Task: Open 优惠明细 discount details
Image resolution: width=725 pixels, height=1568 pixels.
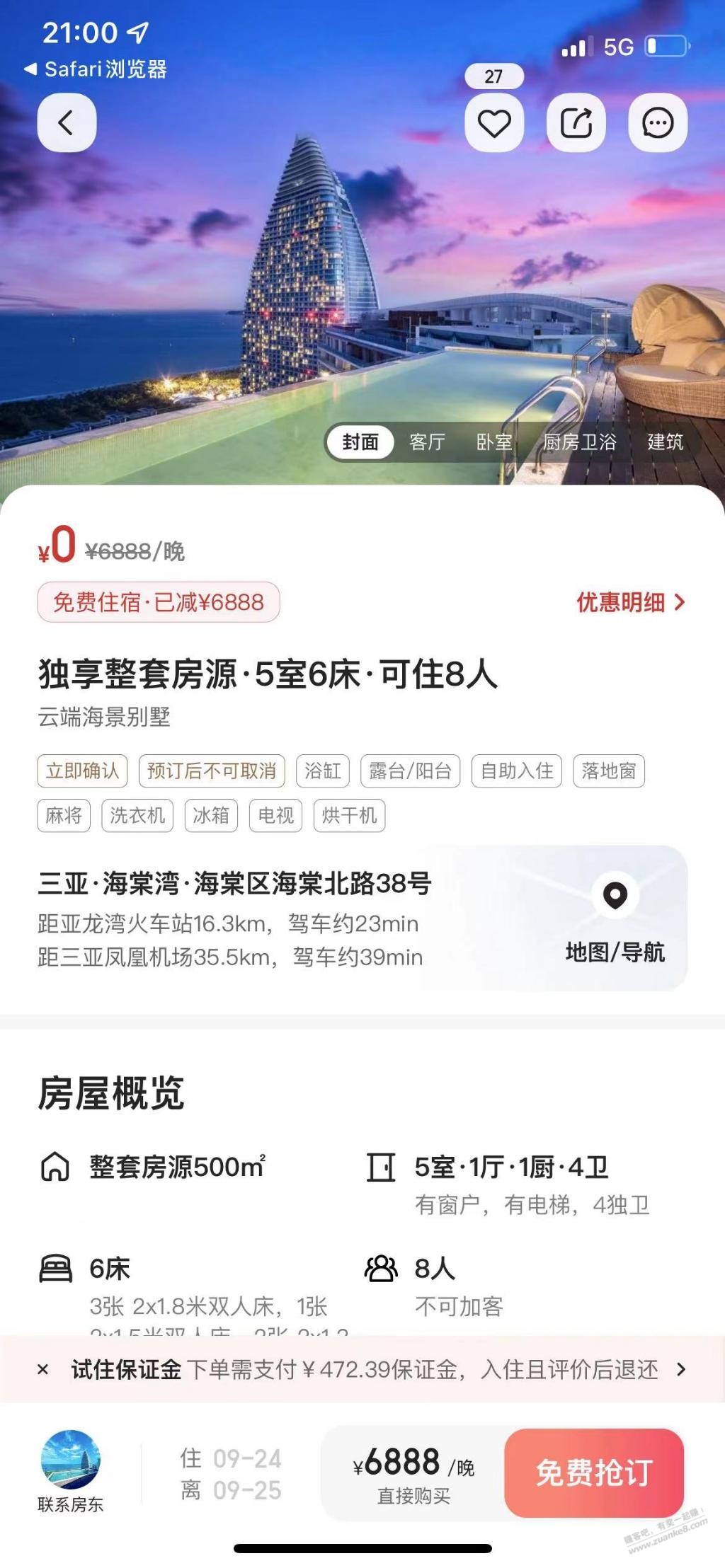Action: [630, 602]
